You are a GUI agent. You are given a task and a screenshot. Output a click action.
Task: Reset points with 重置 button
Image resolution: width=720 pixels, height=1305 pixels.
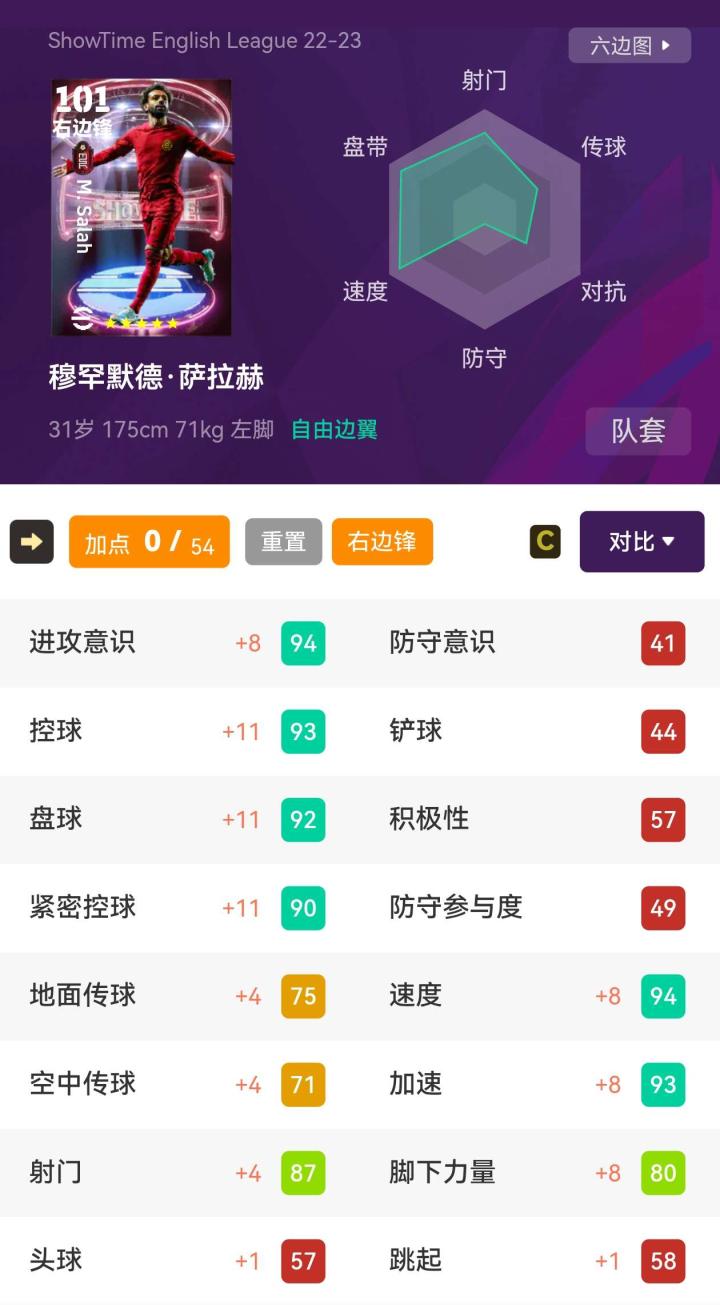pos(283,542)
